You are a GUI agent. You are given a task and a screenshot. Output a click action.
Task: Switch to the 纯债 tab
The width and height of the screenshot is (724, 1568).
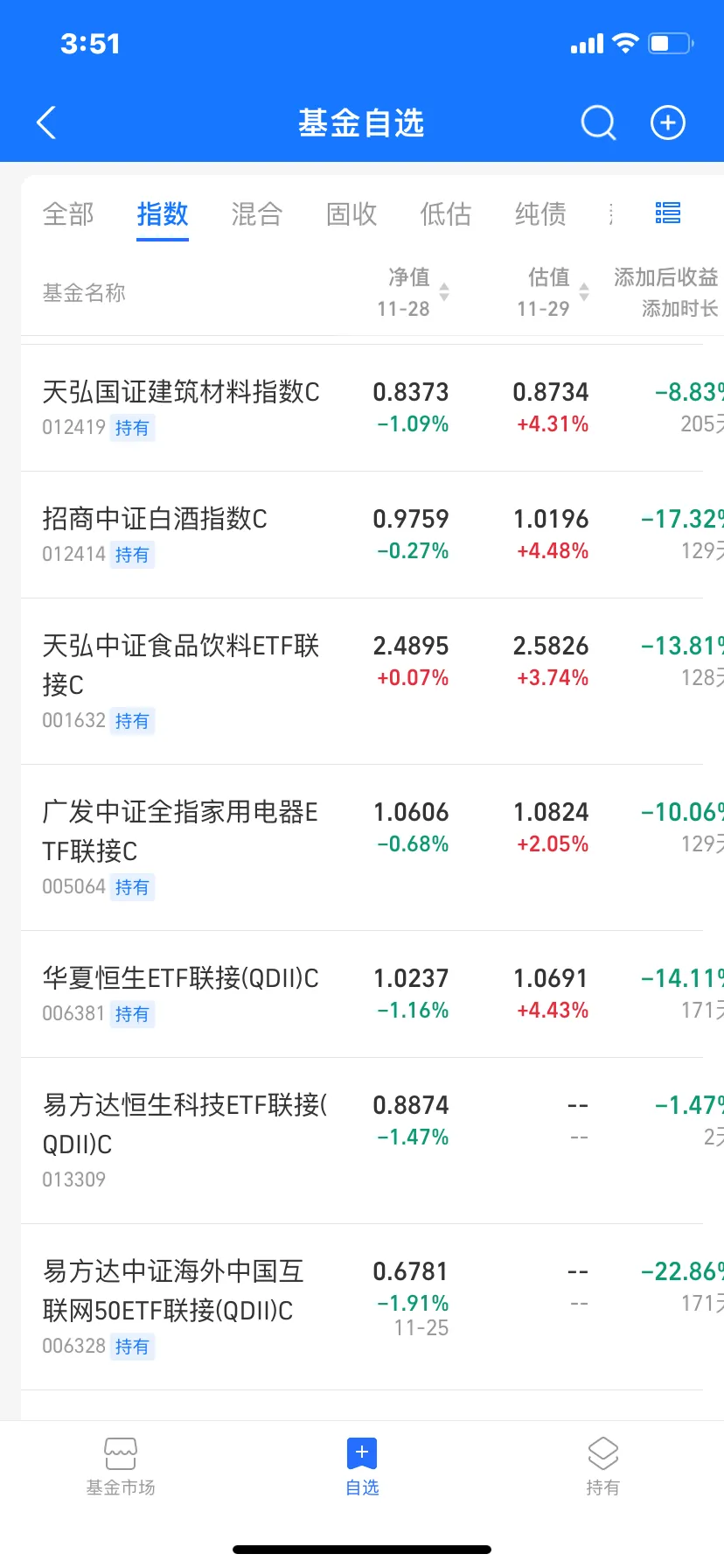(540, 213)
